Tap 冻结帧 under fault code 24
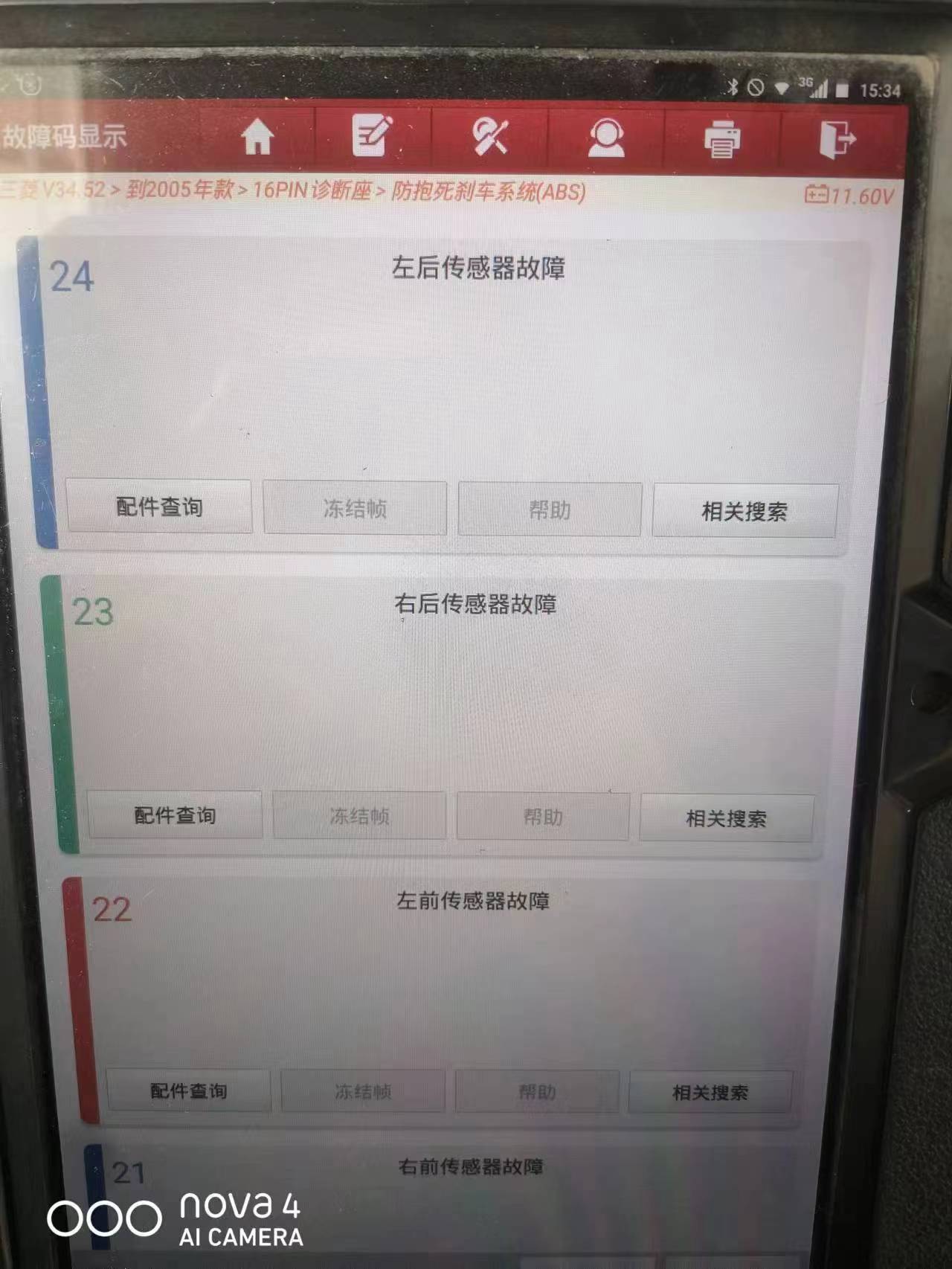Screen dimensions: 952x1269 [x=355, y=509]
